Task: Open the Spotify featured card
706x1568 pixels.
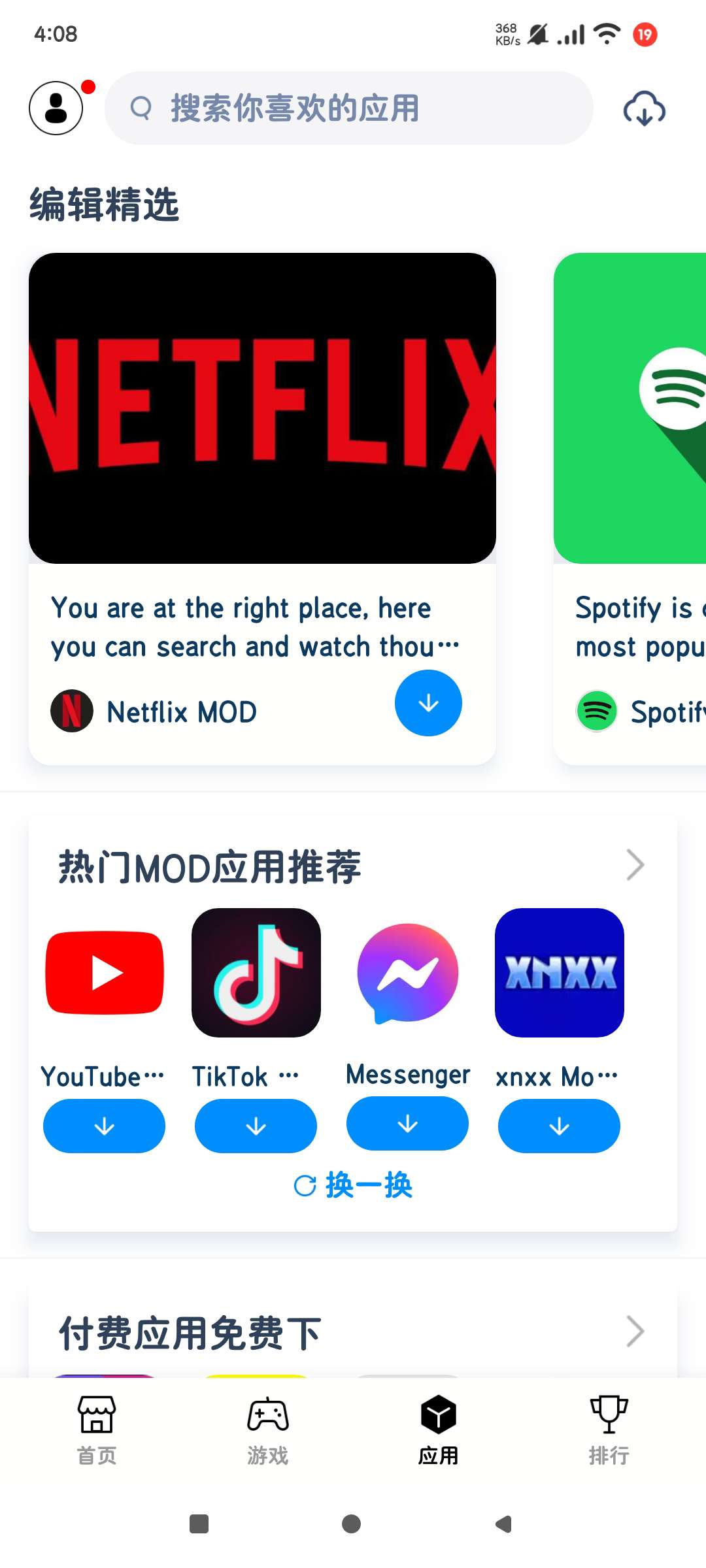Action: 630,508
